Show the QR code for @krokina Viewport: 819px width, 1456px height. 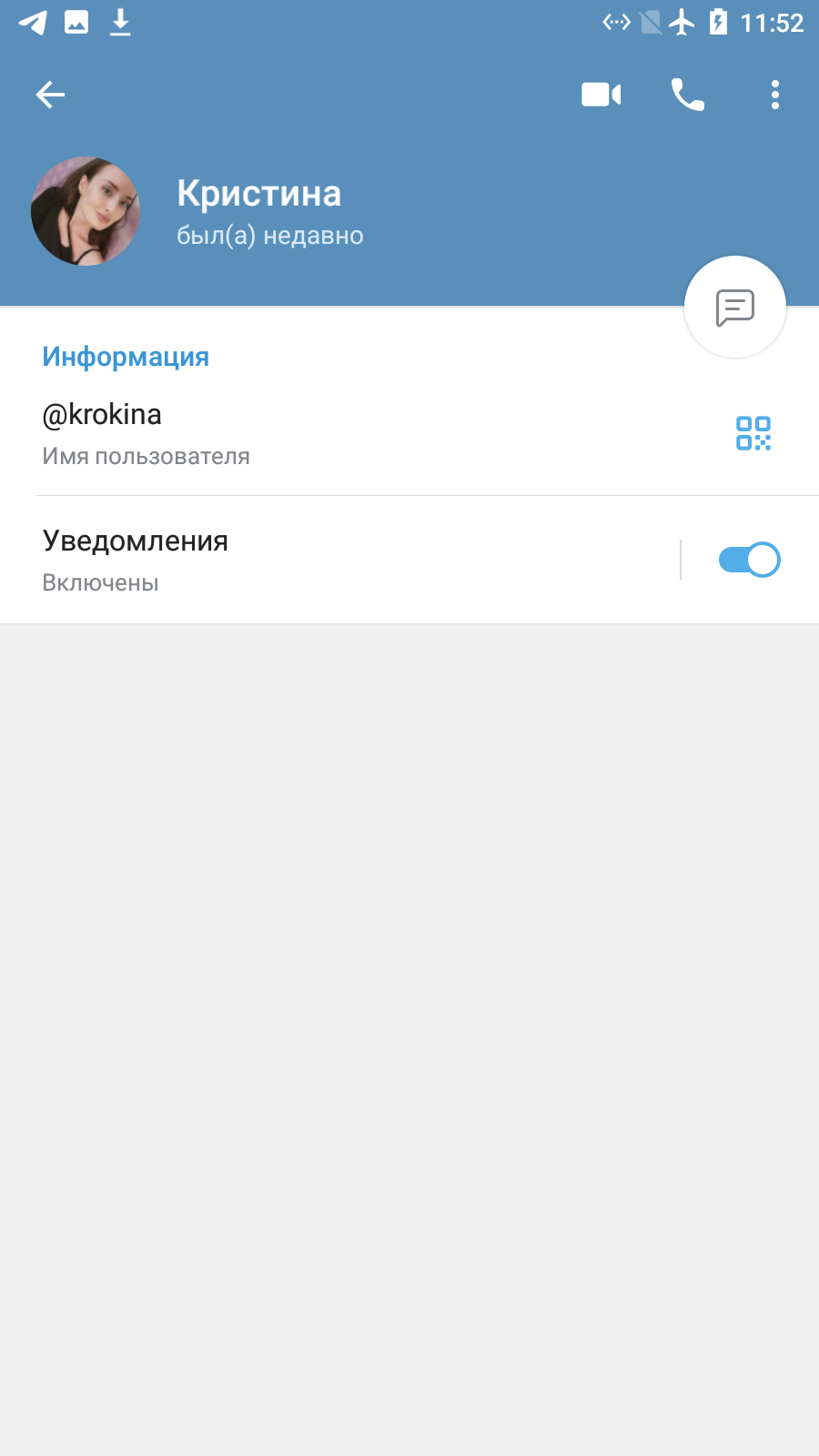pyautogui.click(x=753, y=433)
